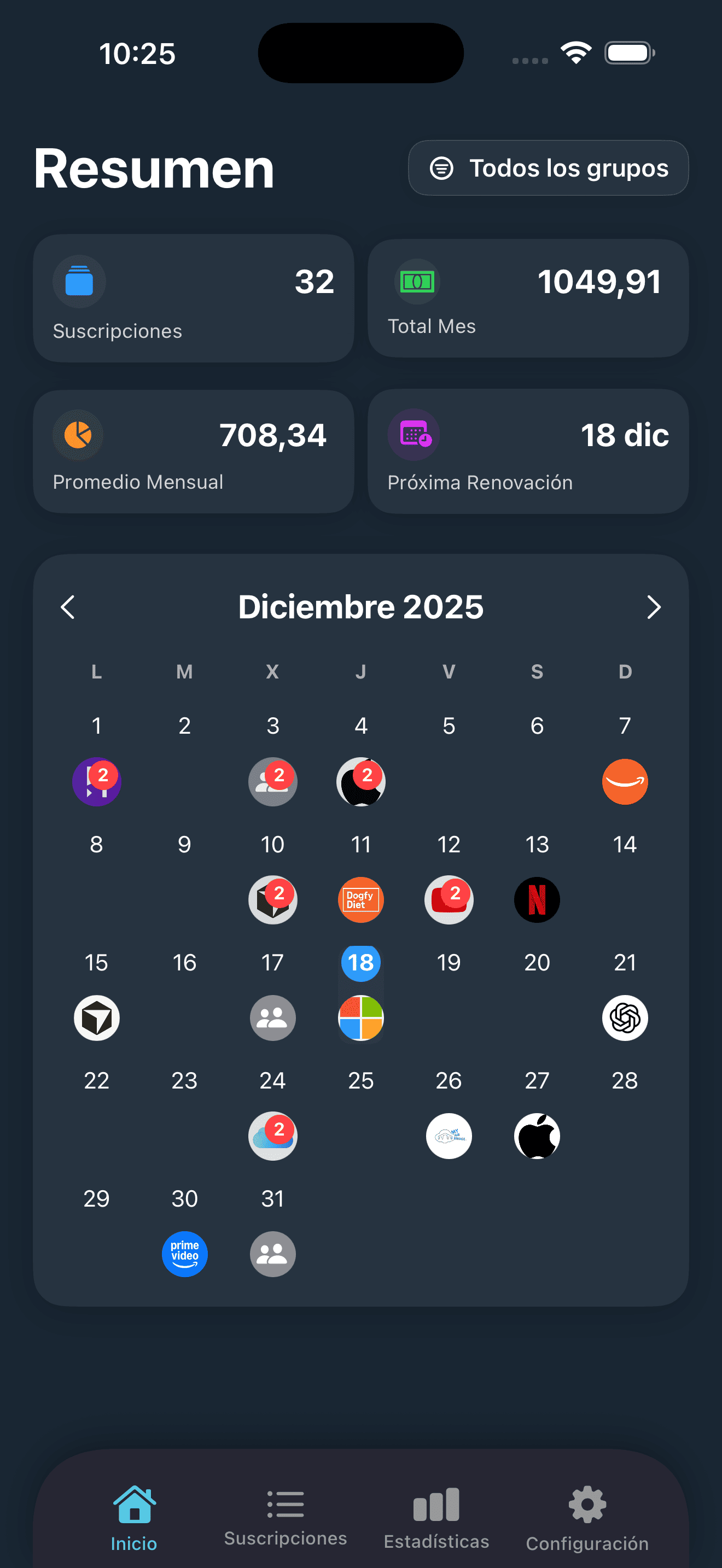722x1568 pixels.
Task: Open the Dogfy Diet renewal on December 11
Action: pyautogui.click(x=360, y=900)
